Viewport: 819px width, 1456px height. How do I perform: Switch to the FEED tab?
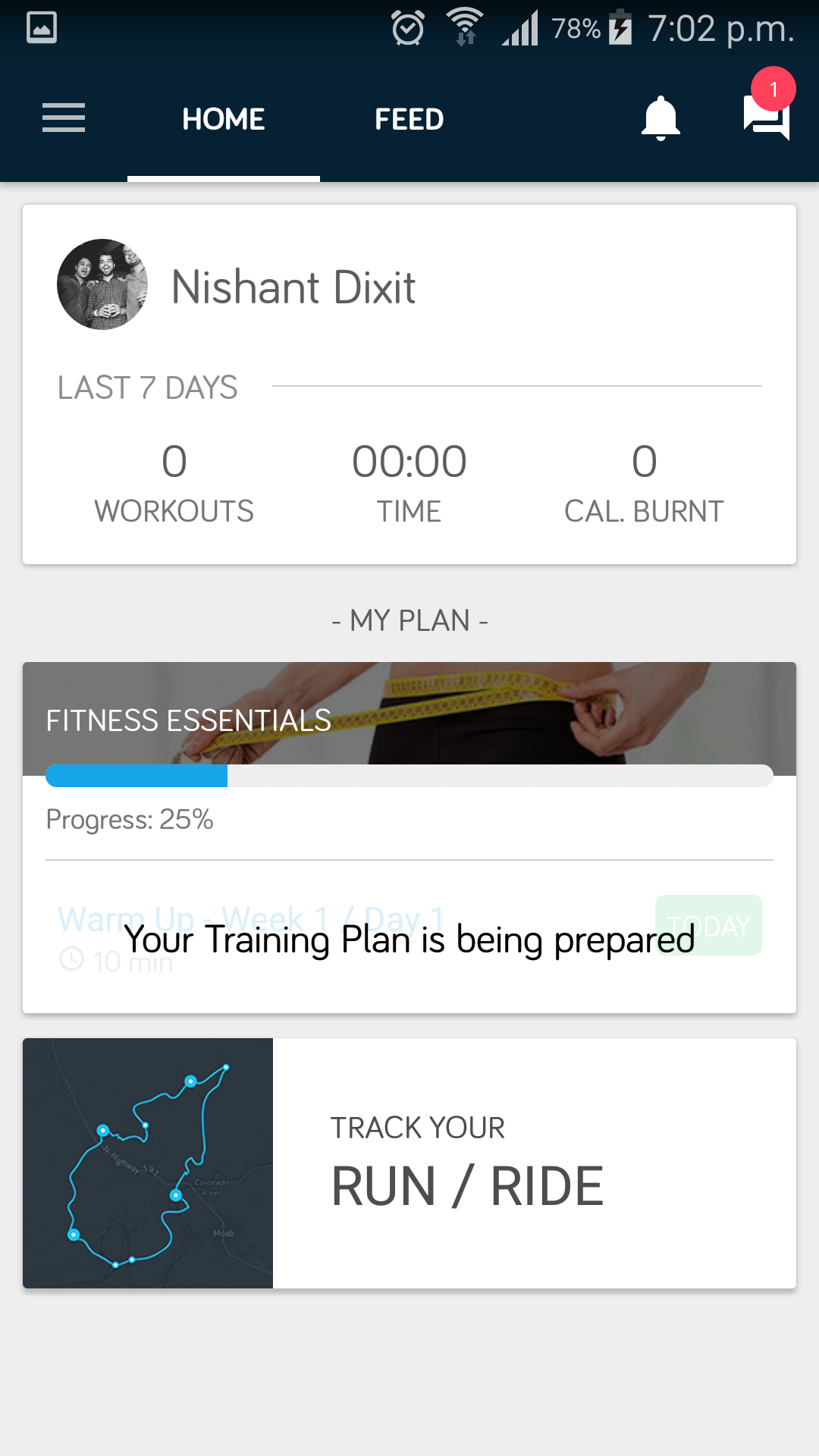(409, 119)
